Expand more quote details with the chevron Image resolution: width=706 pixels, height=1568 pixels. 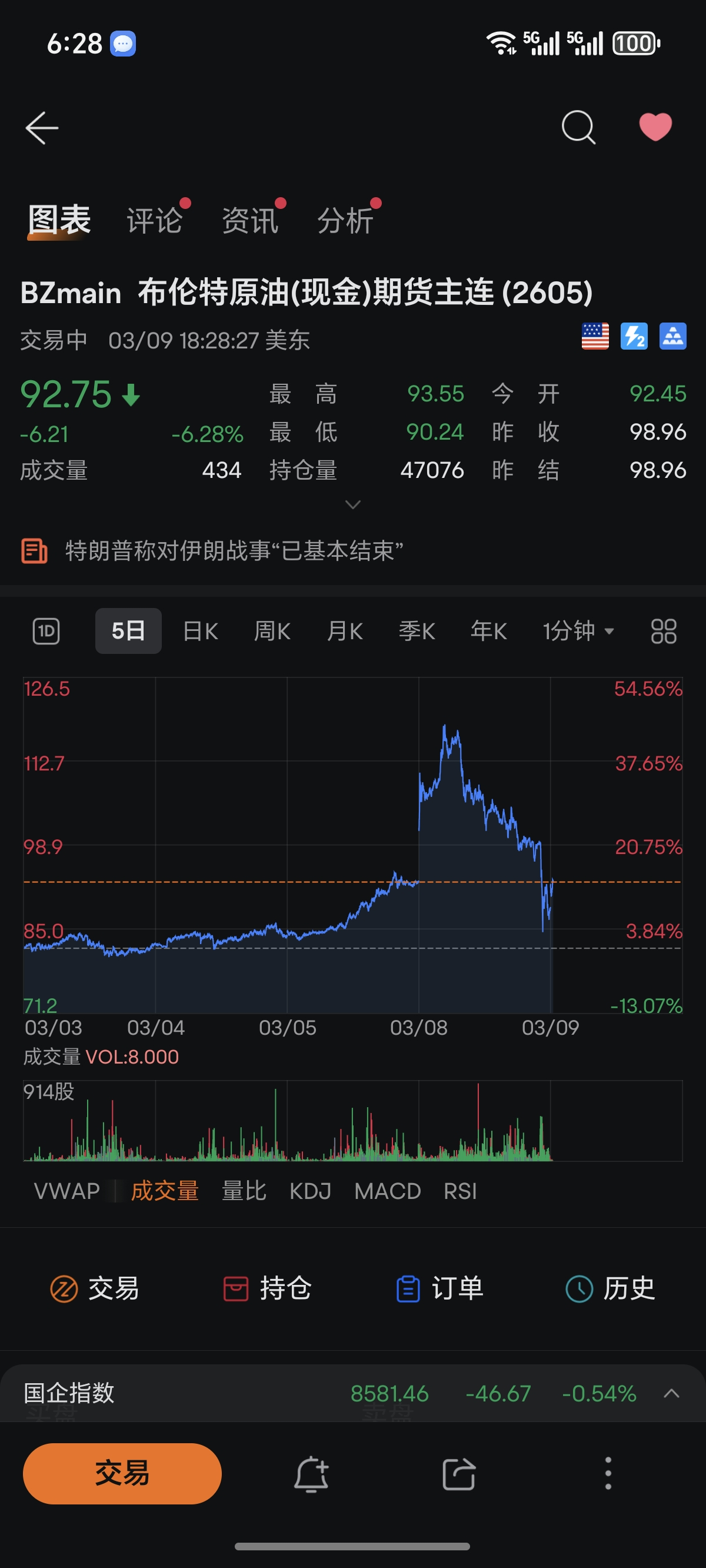point(353,504)
